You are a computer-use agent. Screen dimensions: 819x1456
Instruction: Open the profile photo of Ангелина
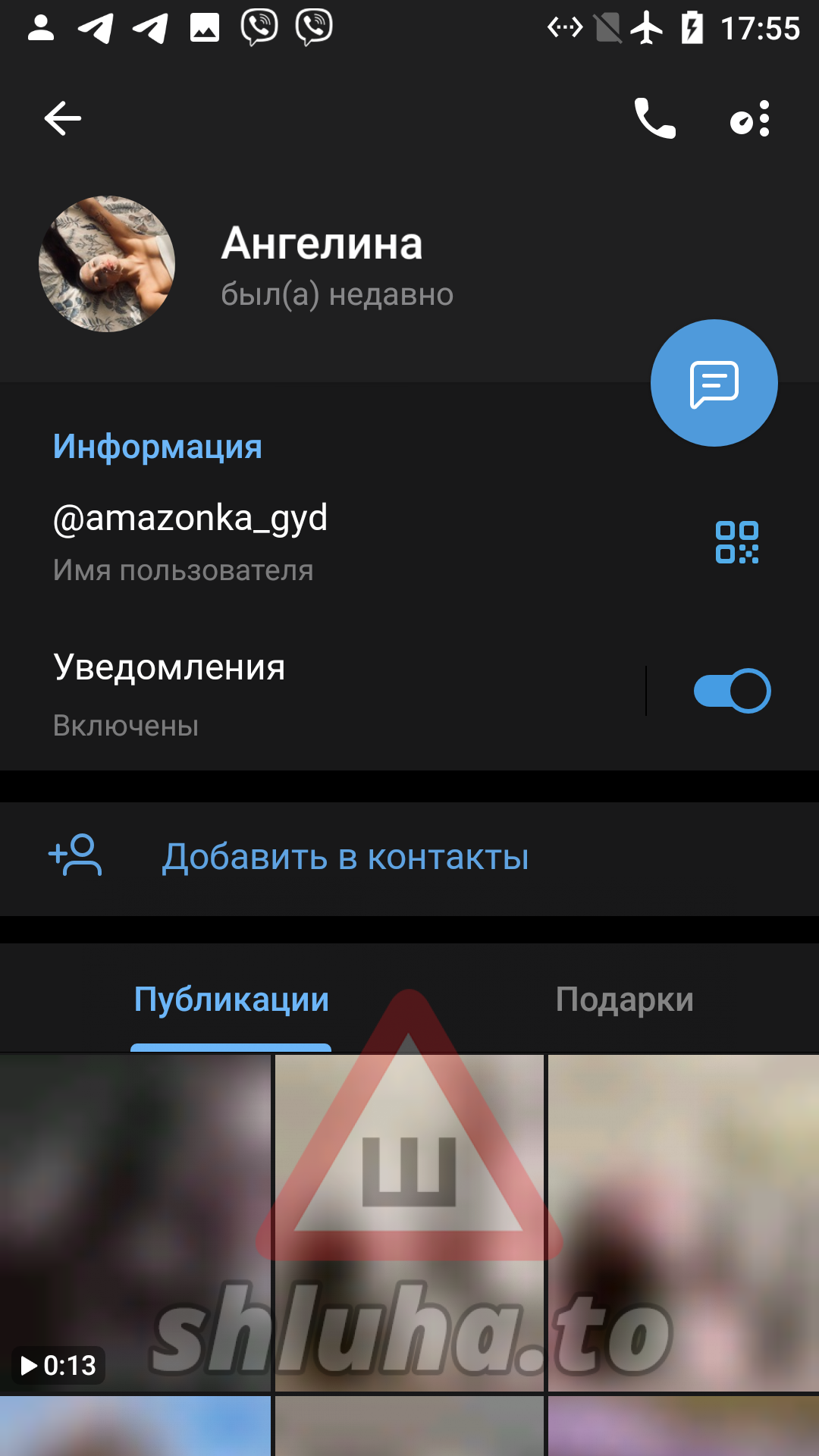(107, 264)
